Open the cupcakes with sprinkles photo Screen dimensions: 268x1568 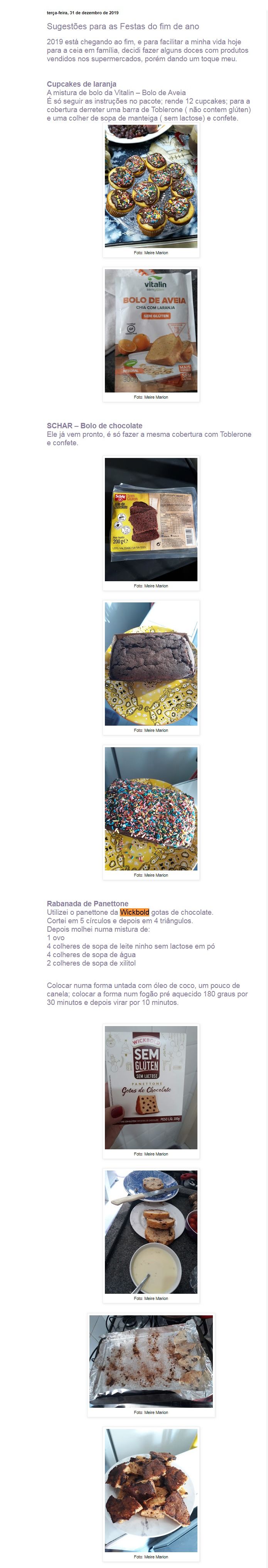pyautogui.click(x=151, y=186)
